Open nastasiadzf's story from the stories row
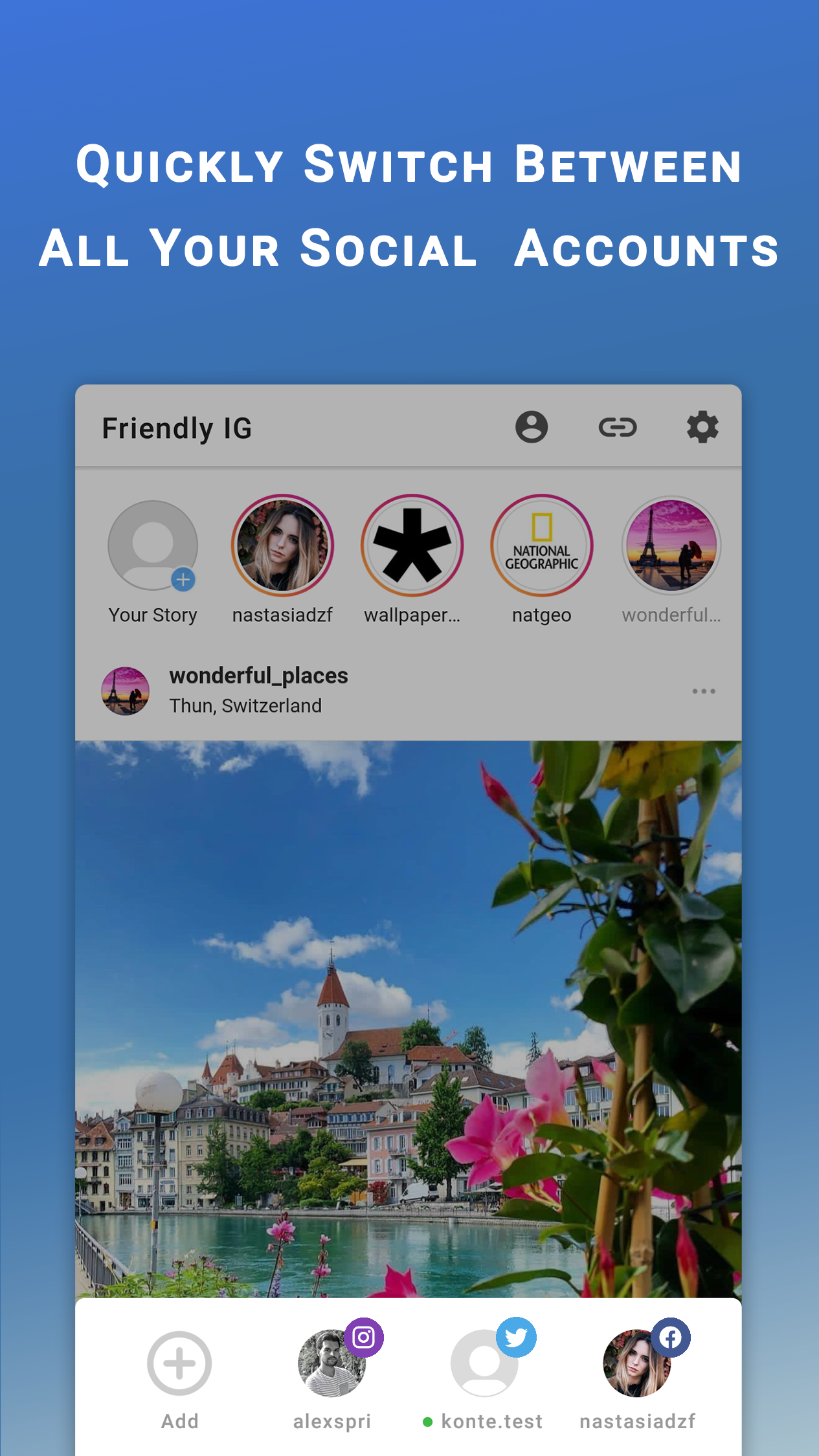 [282, 546]
